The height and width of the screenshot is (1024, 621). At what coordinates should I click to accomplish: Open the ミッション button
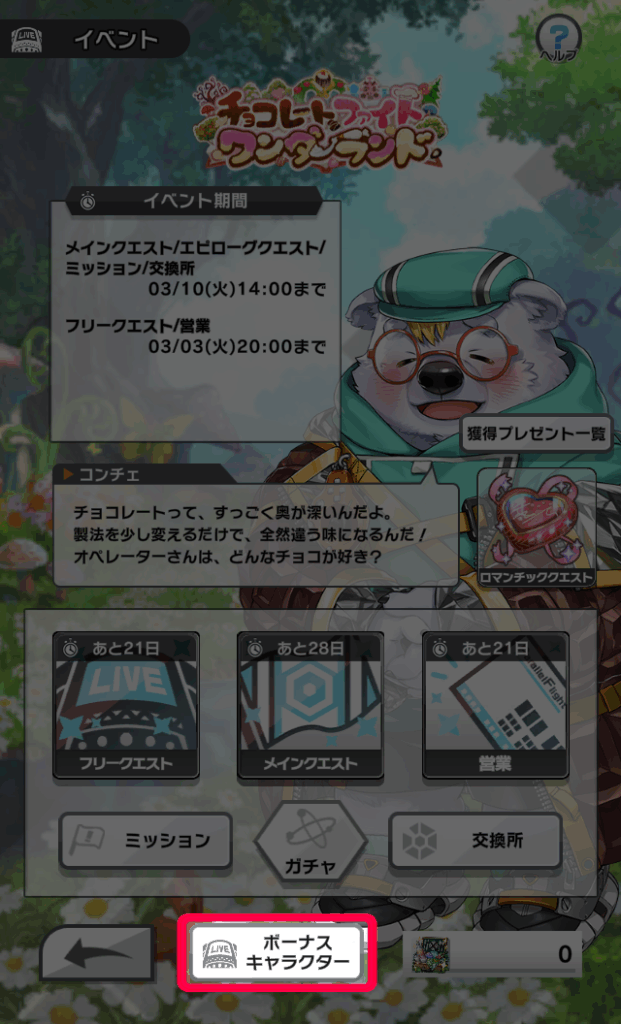click(x=145, y=841)
